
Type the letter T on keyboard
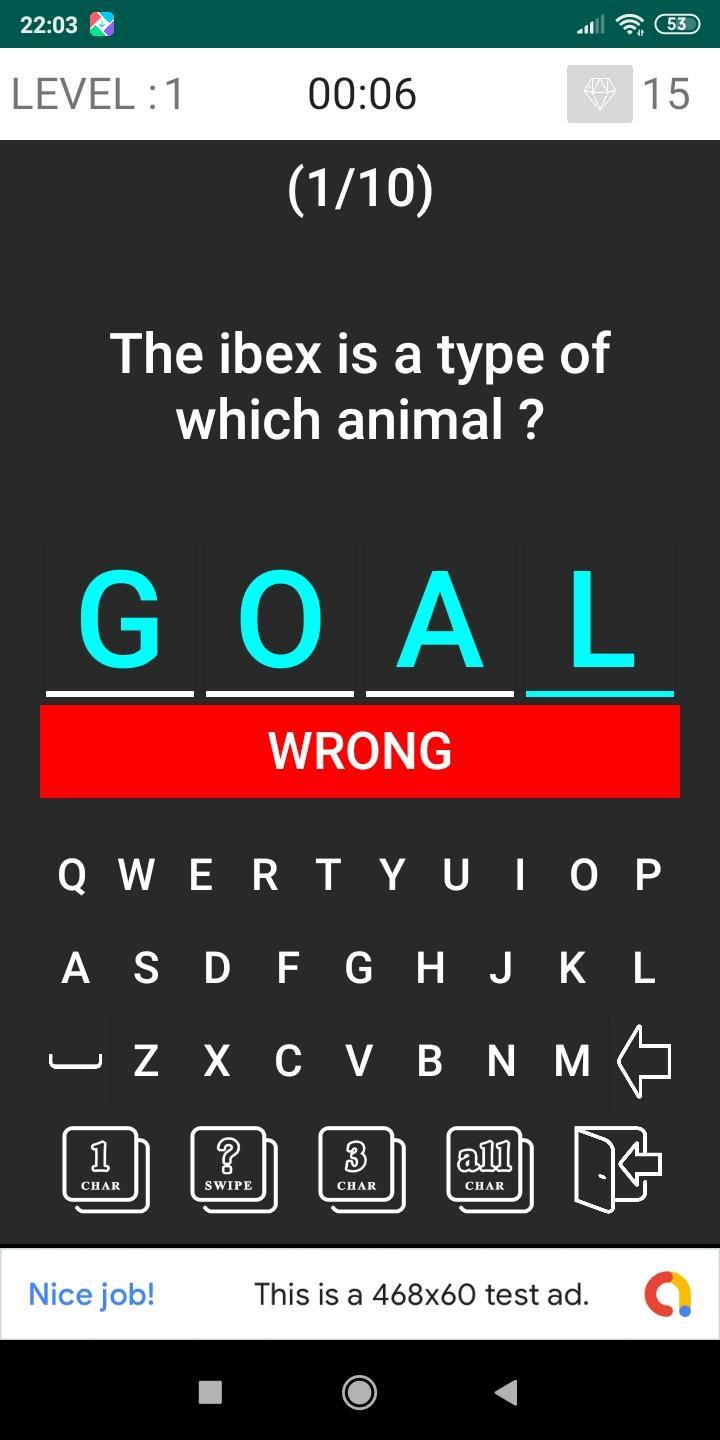(x=328, y=875)
